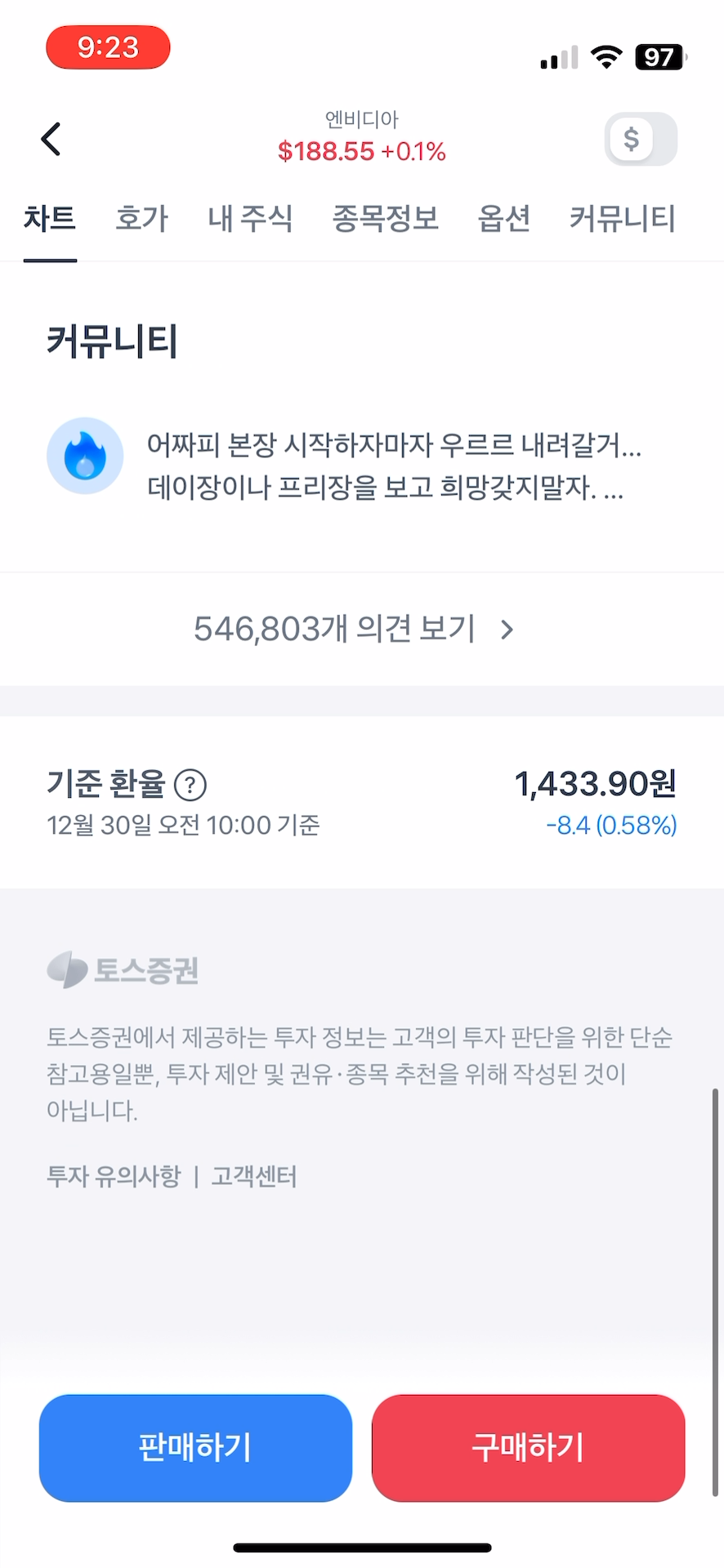View all 546,803개 의견 보기
Screen dimensions: 724x1568
pos(353,629)
